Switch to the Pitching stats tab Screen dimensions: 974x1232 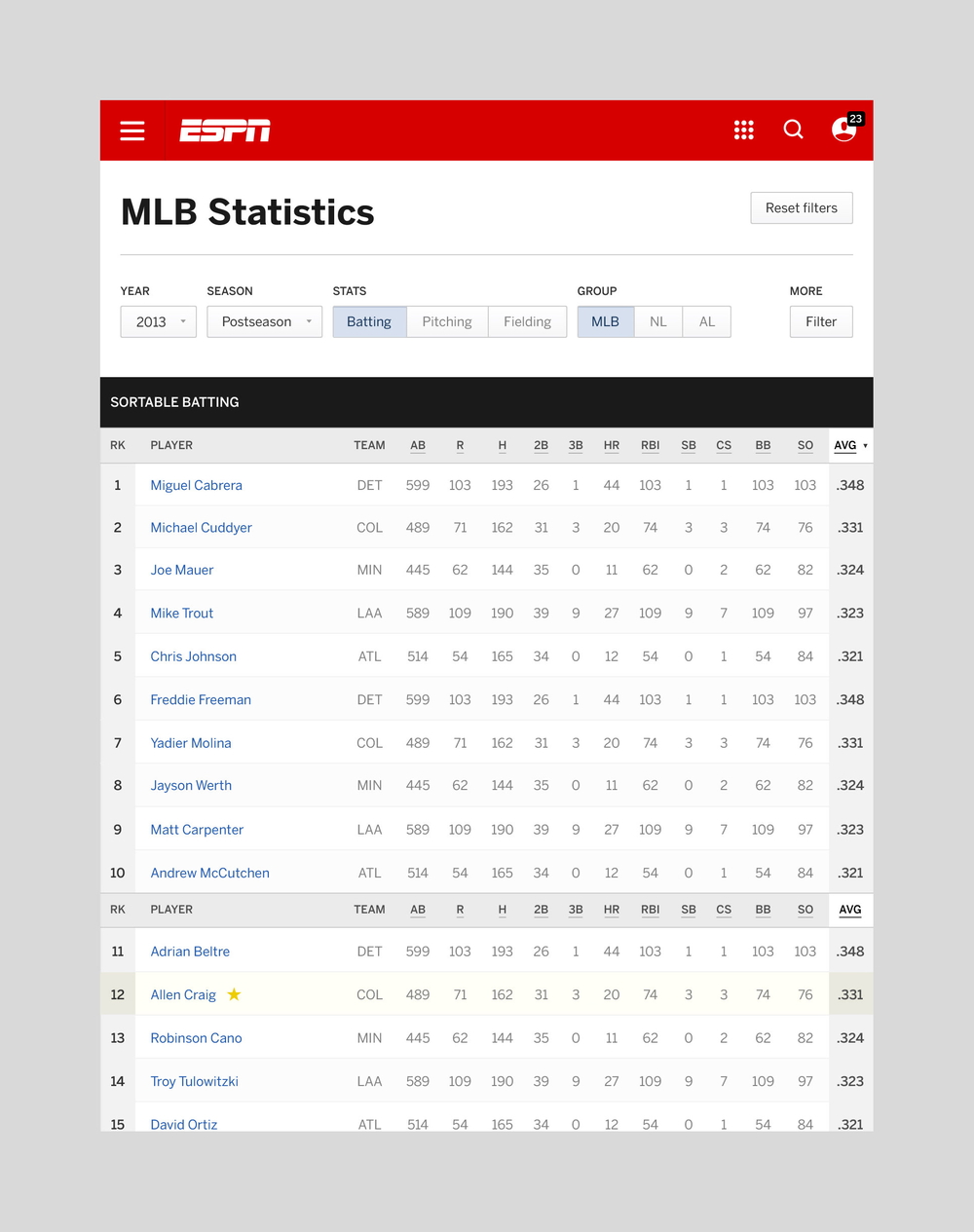[447, 321]
